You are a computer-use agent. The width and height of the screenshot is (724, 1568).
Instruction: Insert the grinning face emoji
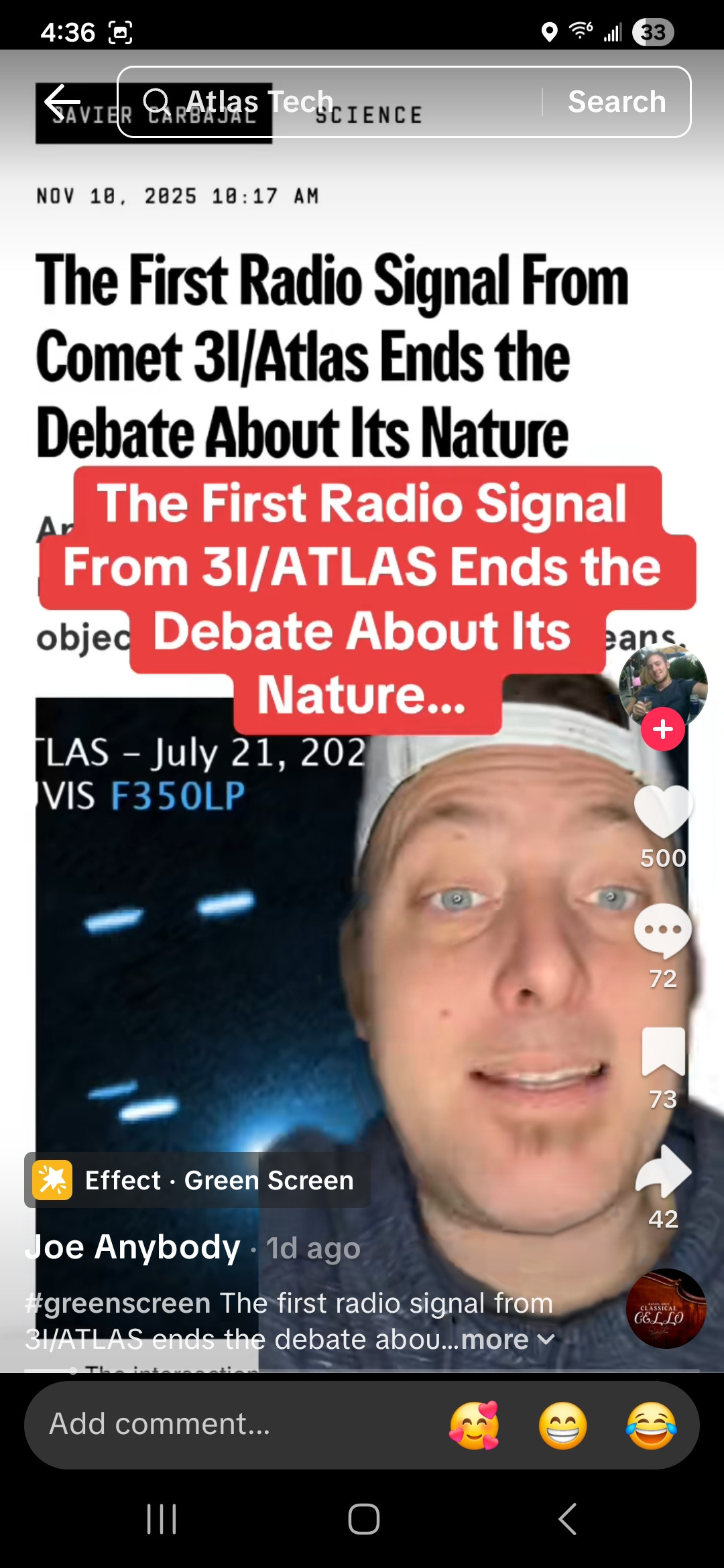pos(563,1425)
